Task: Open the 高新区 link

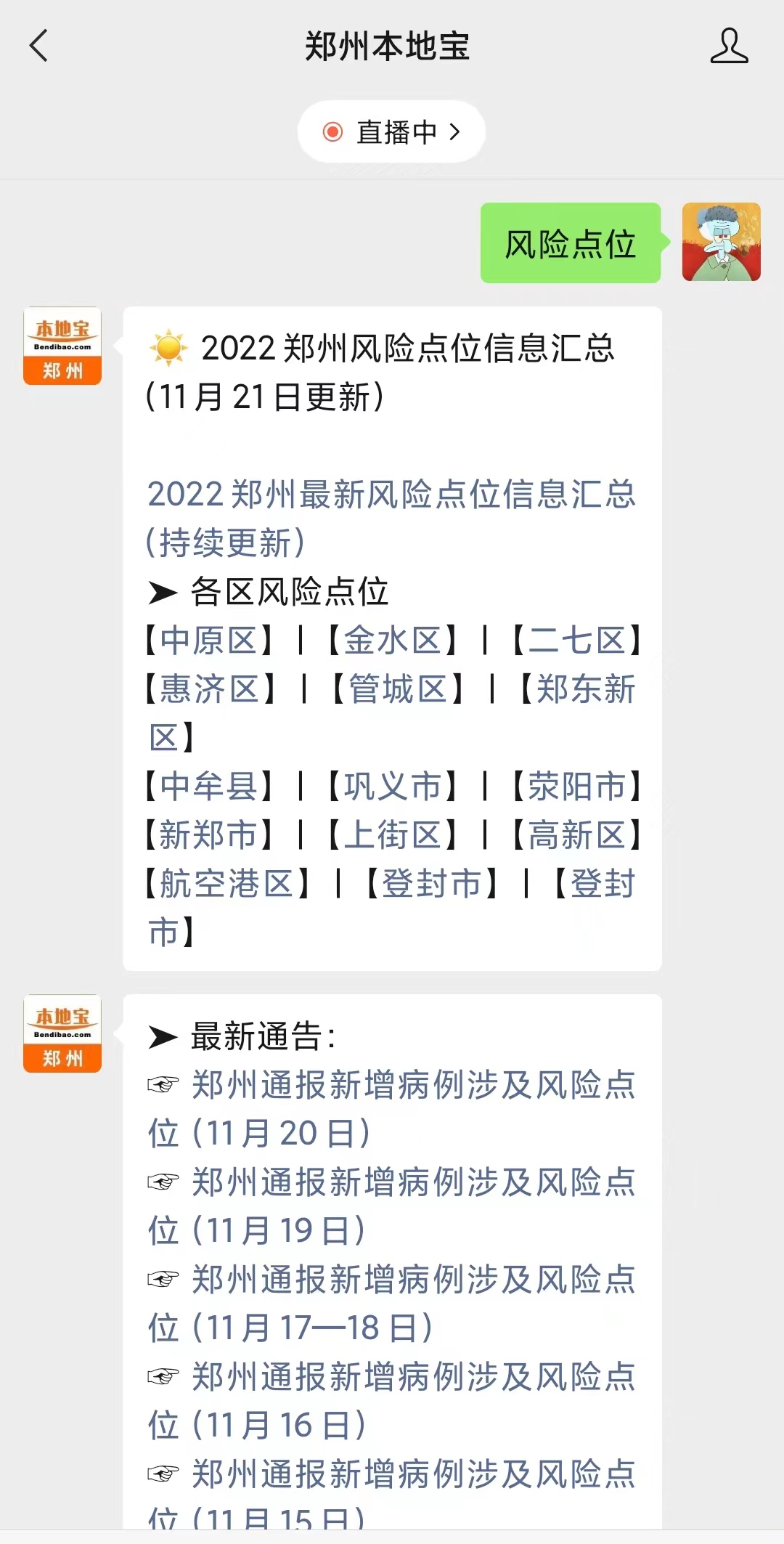Action: coord(576,835)
